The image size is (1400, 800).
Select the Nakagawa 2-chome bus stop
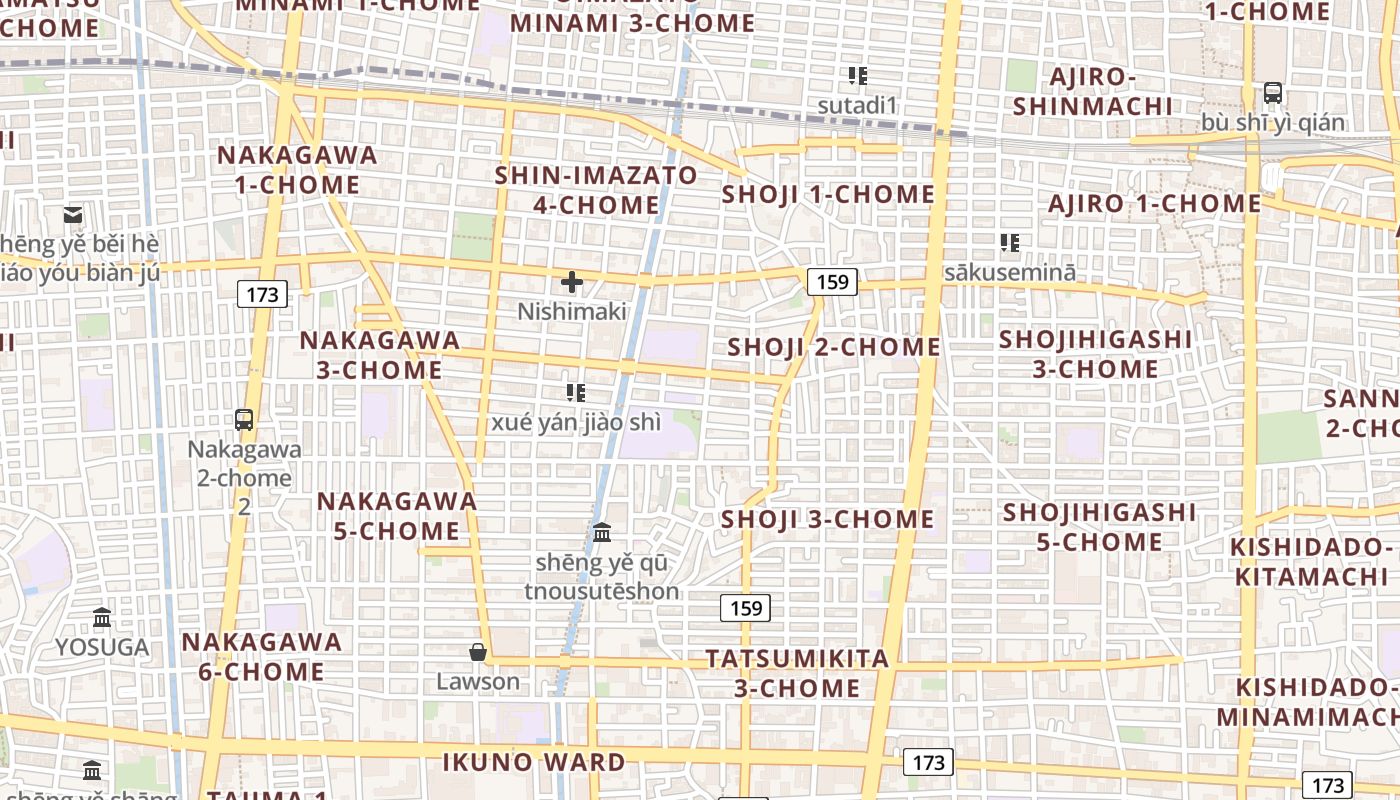click(x=244, y=420)
